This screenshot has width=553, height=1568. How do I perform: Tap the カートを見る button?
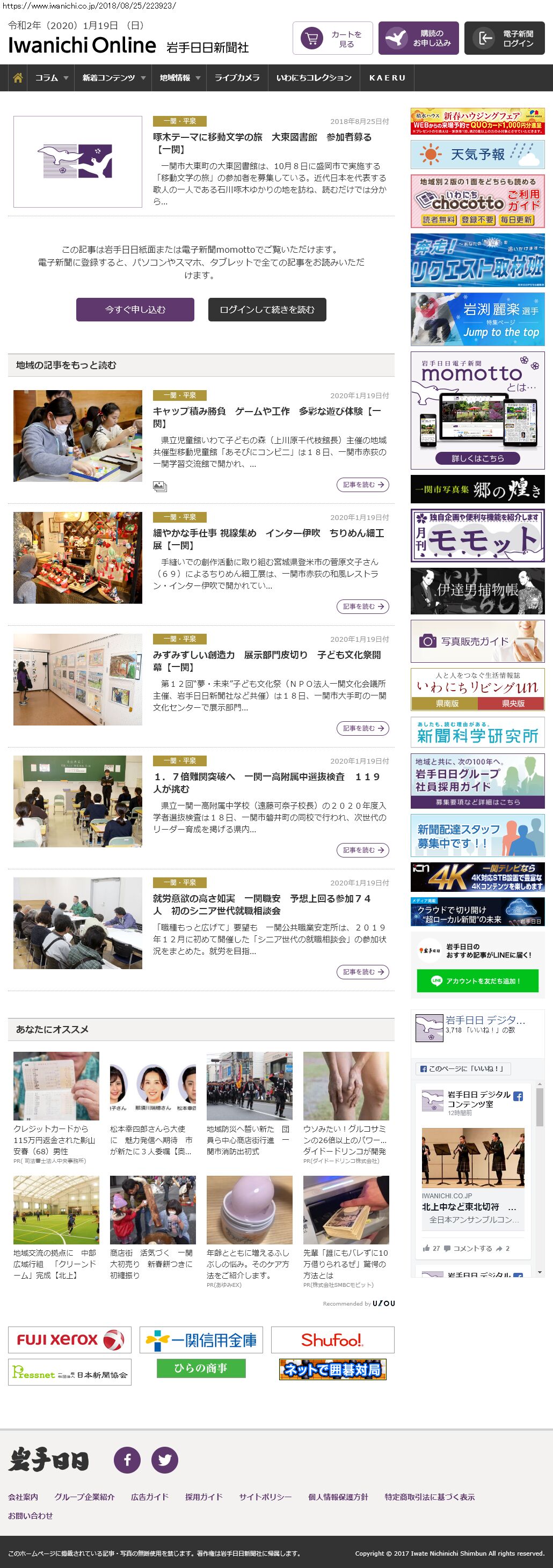332,38
